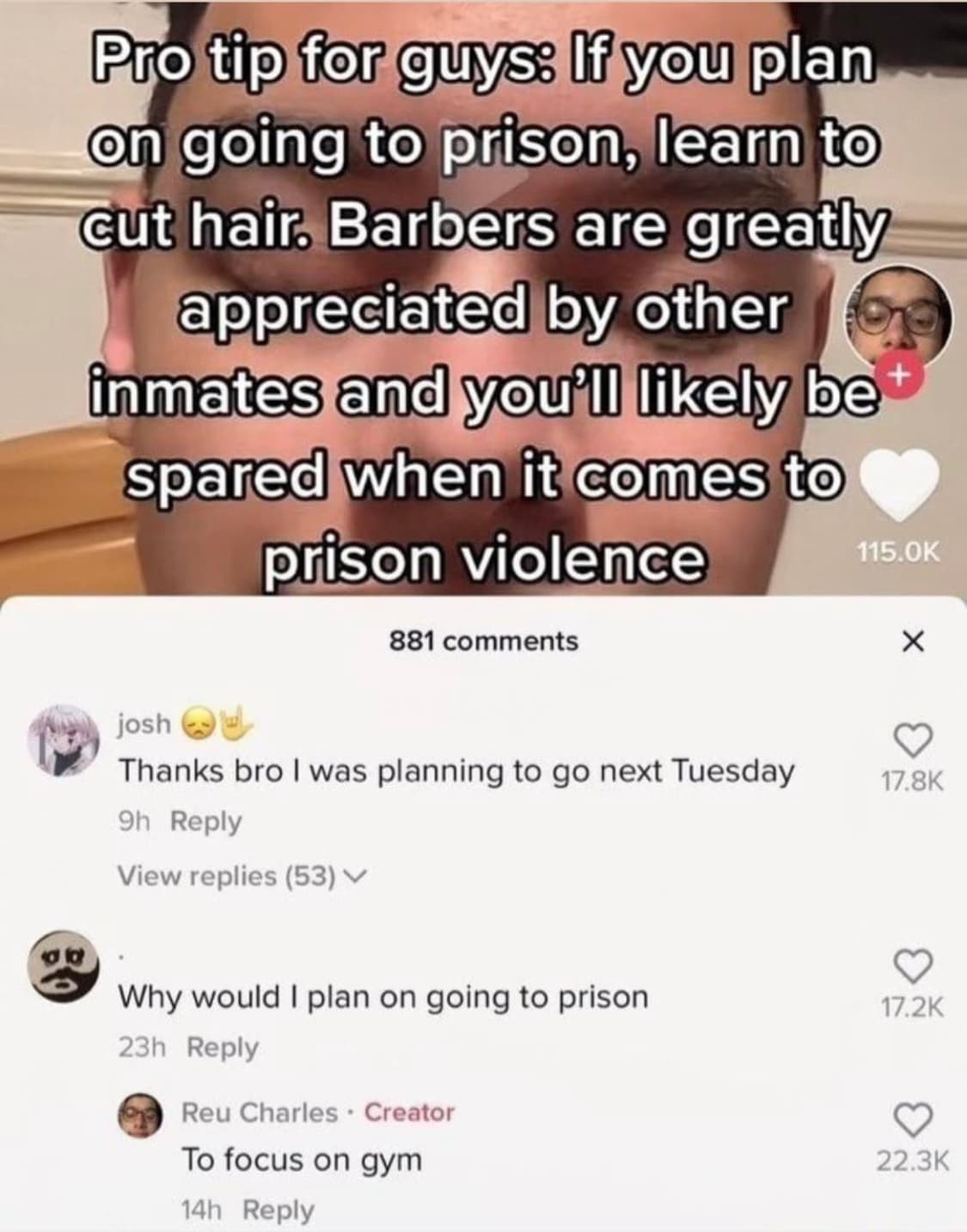This screenshot has width=967, height=1232.
Task: Like josh's comment
Action: pyautogui.click(x=913, y=738)
